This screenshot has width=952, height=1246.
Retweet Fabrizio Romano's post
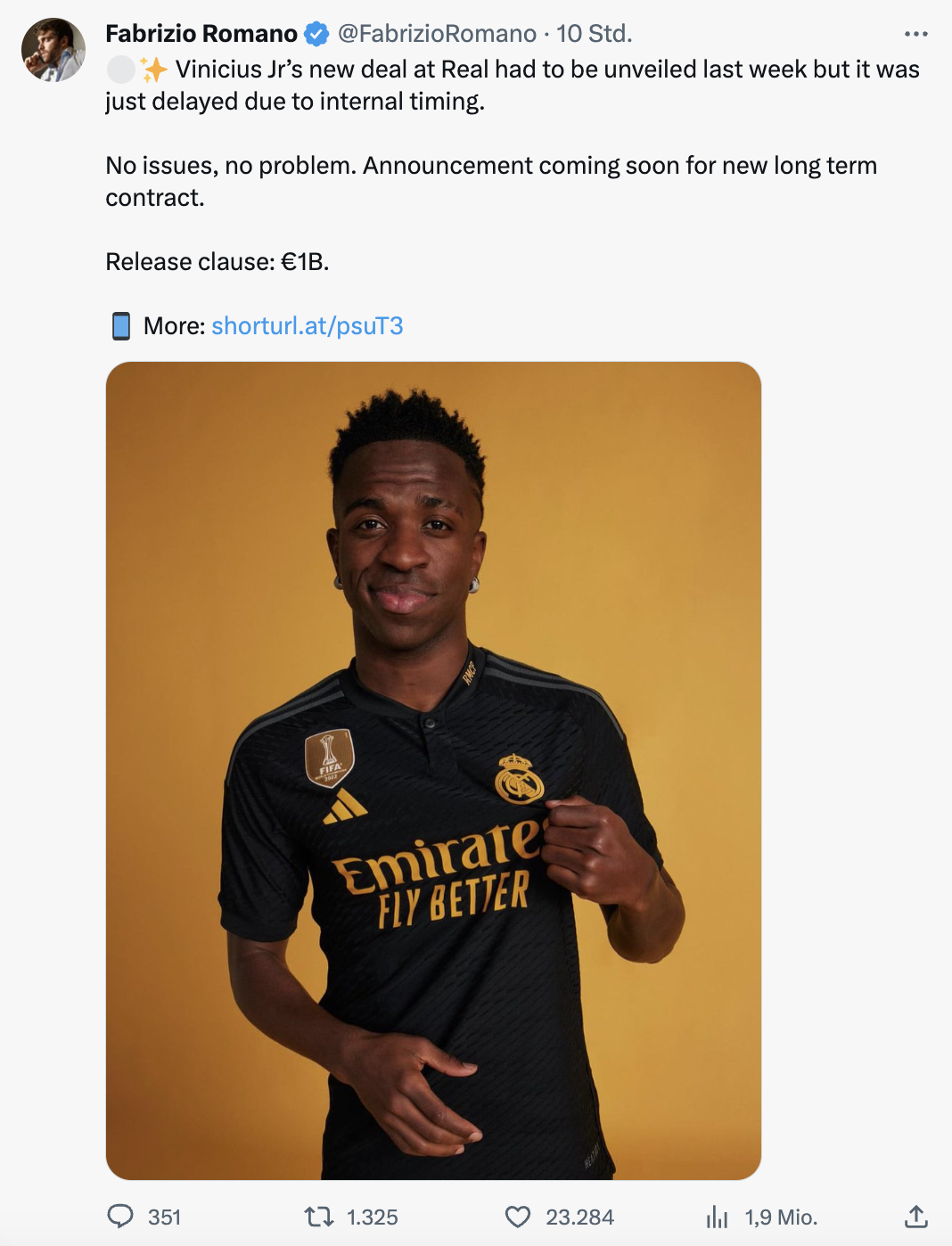click(x=319, y=1217)
